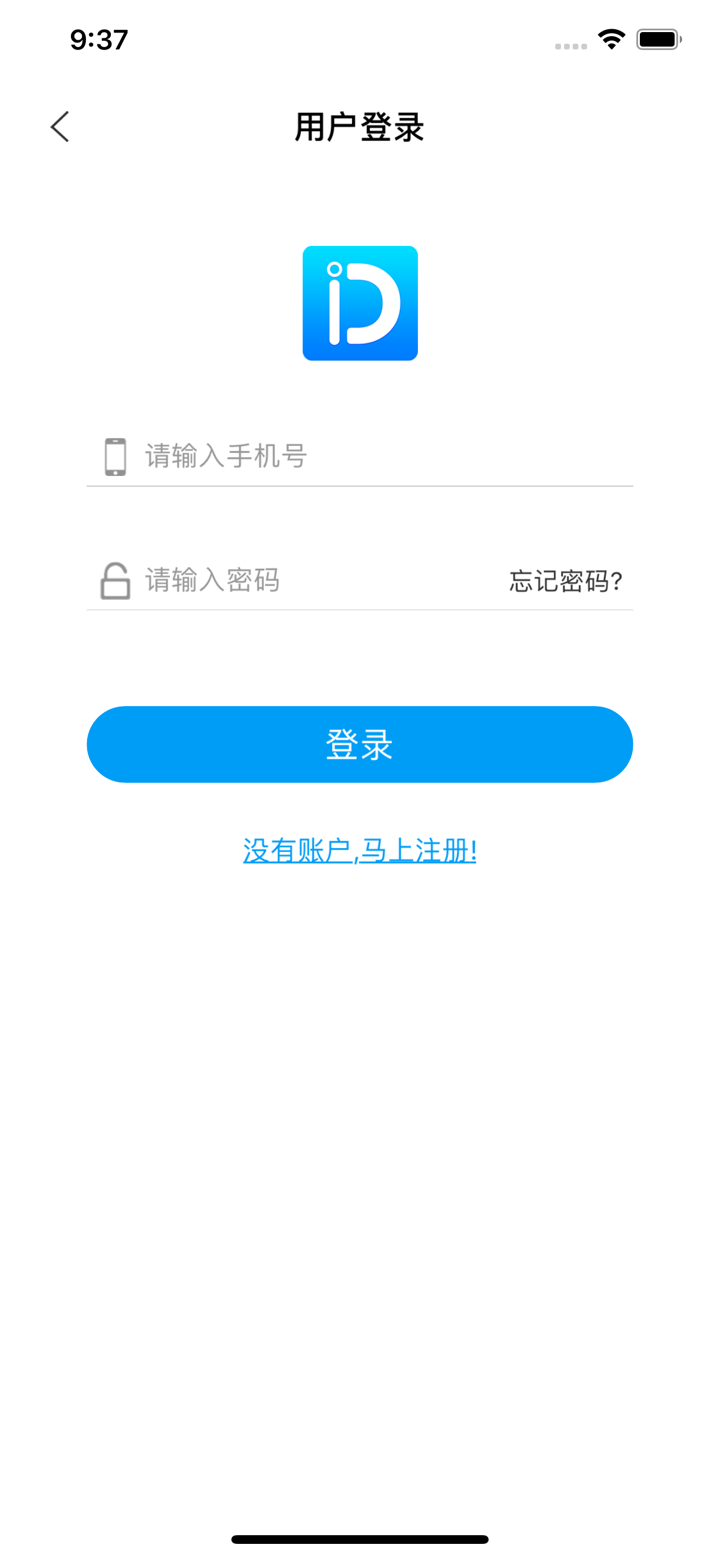Open the 没有账户,马上注册! registration link
Viewport: 720px width, 1558px height.
pos(360,851)
